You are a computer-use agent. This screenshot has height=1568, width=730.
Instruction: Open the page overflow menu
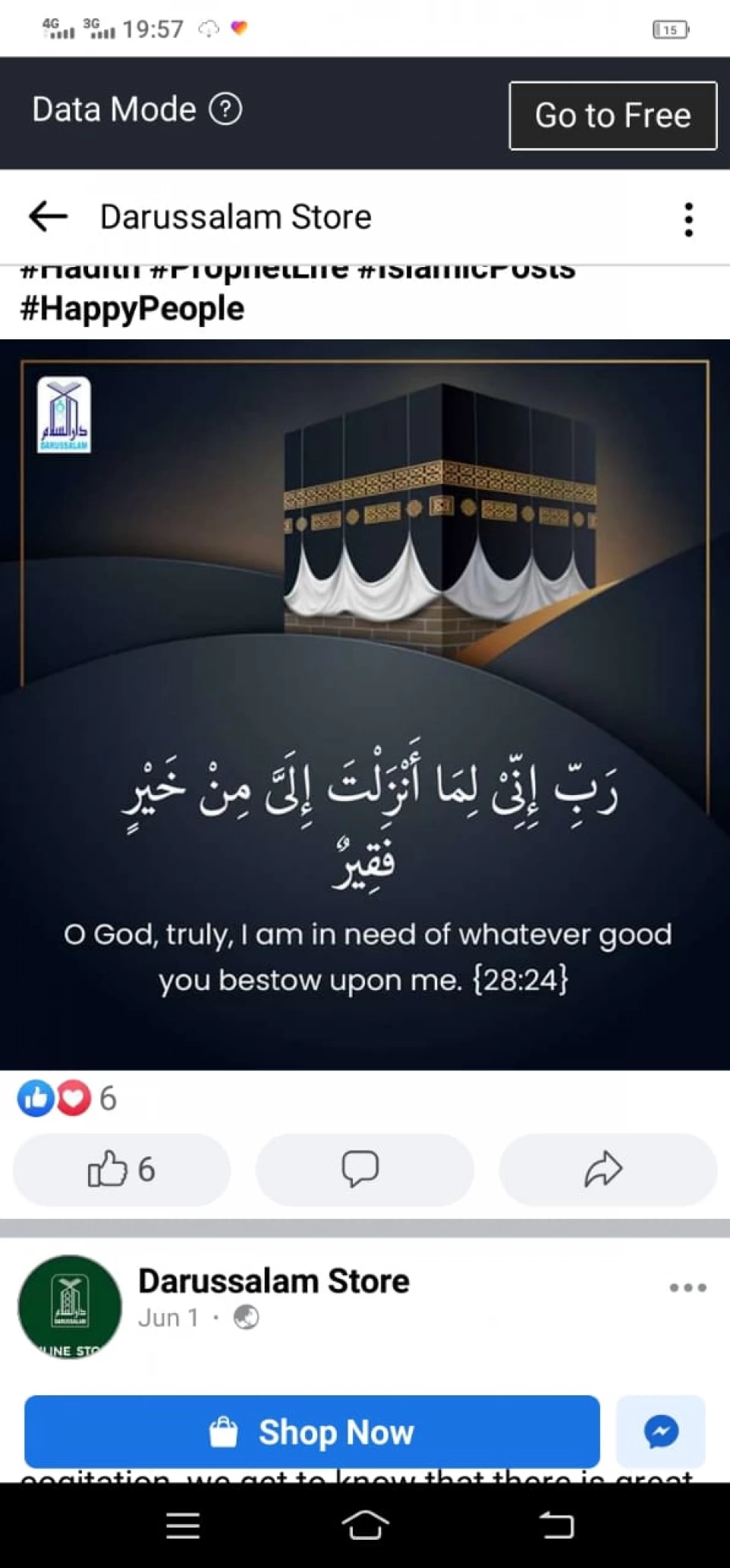pos(688,219)
